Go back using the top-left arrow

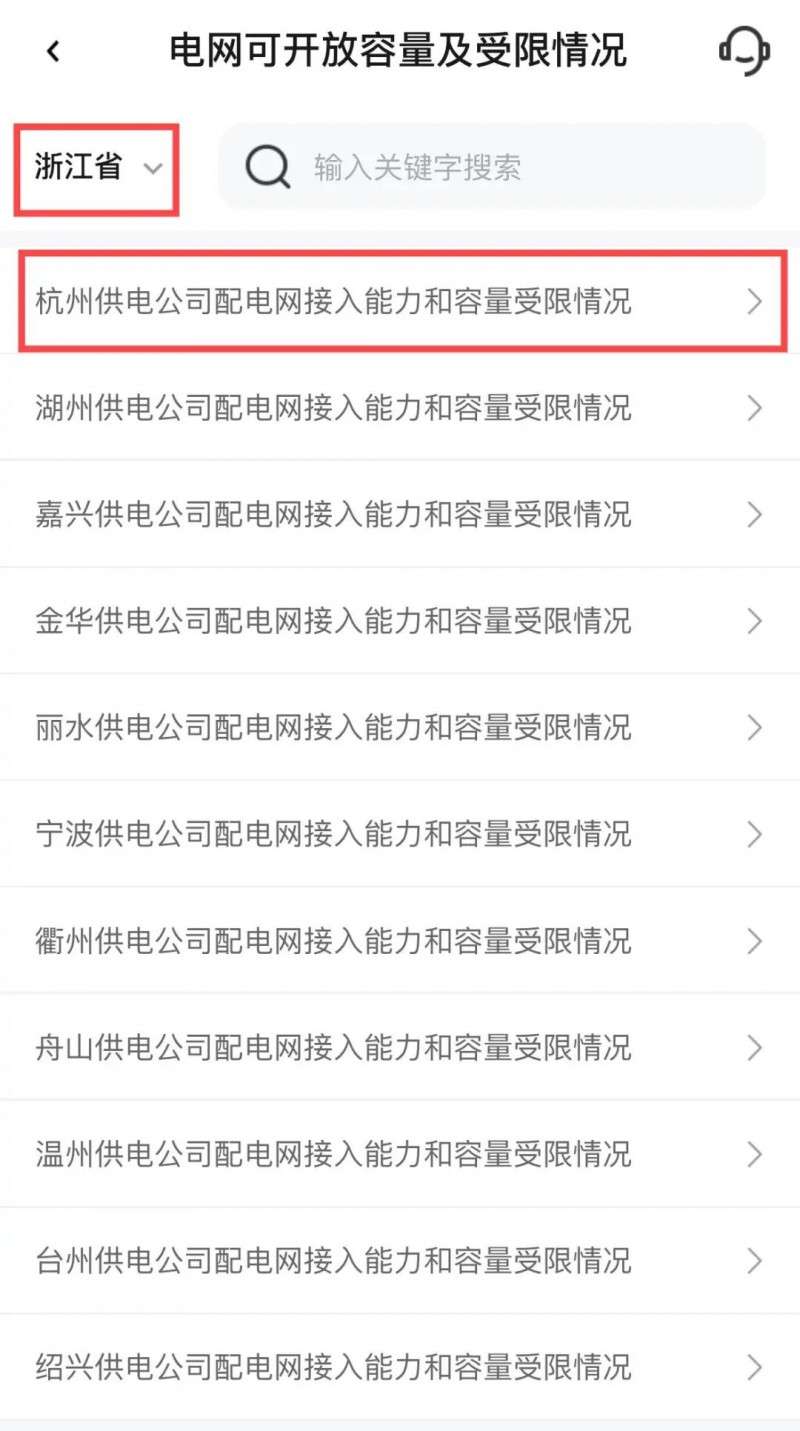pyautogui.click(x=54, y=51)
